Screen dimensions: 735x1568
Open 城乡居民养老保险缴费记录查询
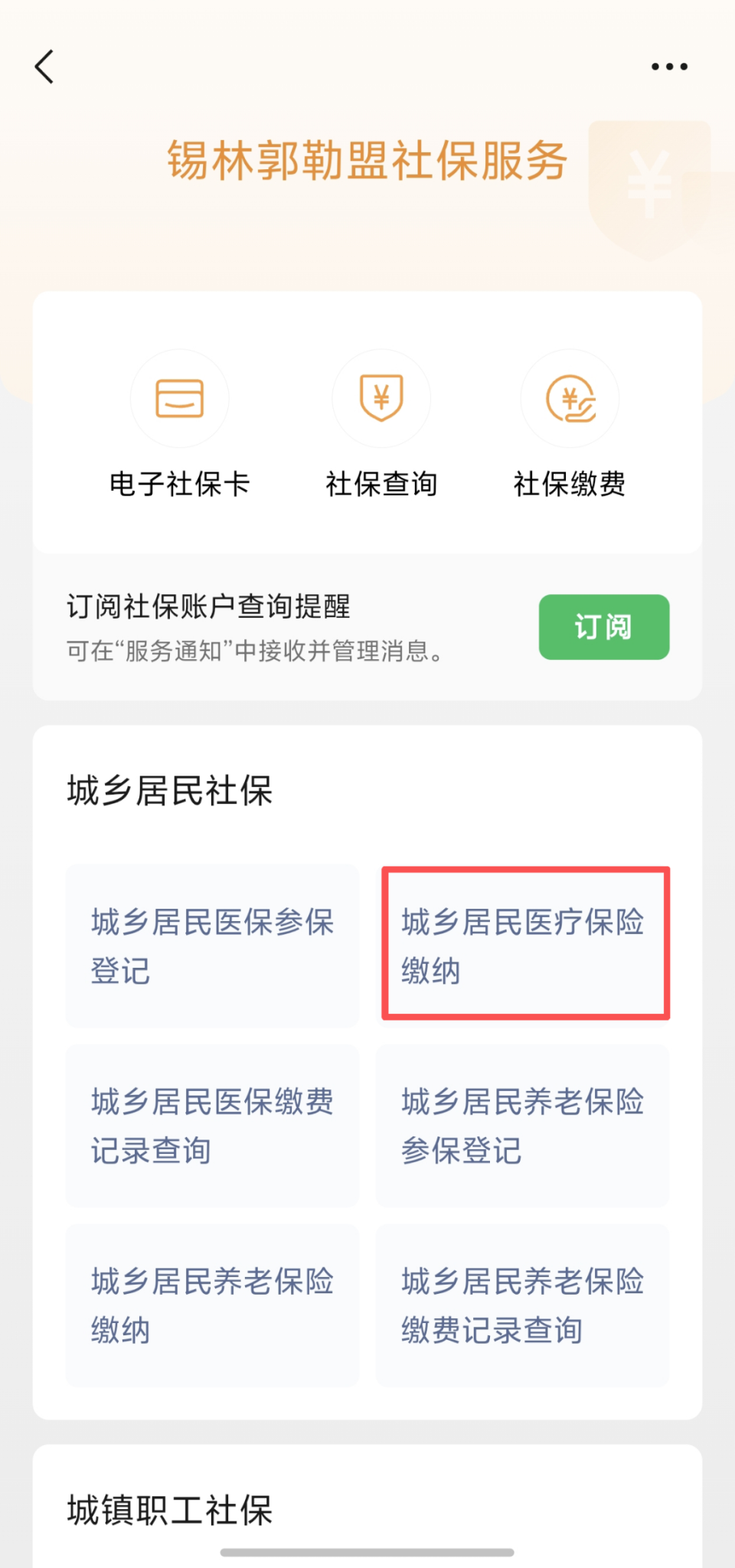click(x=523, y=1305)
